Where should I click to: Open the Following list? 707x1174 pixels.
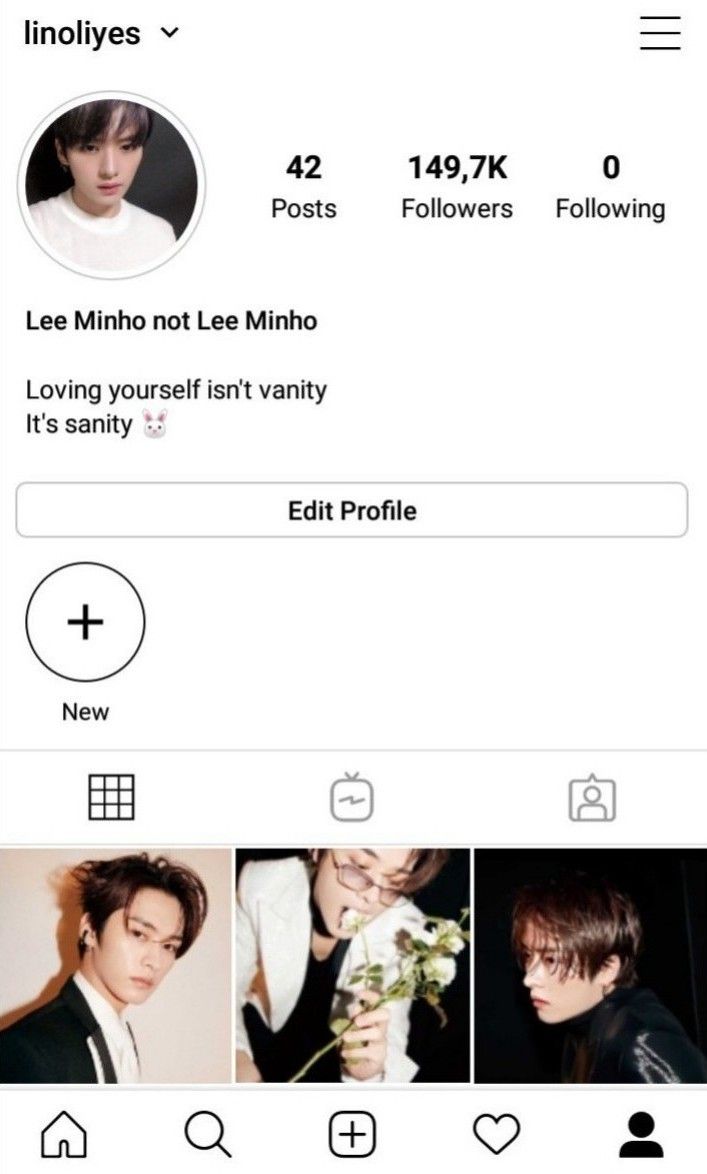[x=610, y=187]
